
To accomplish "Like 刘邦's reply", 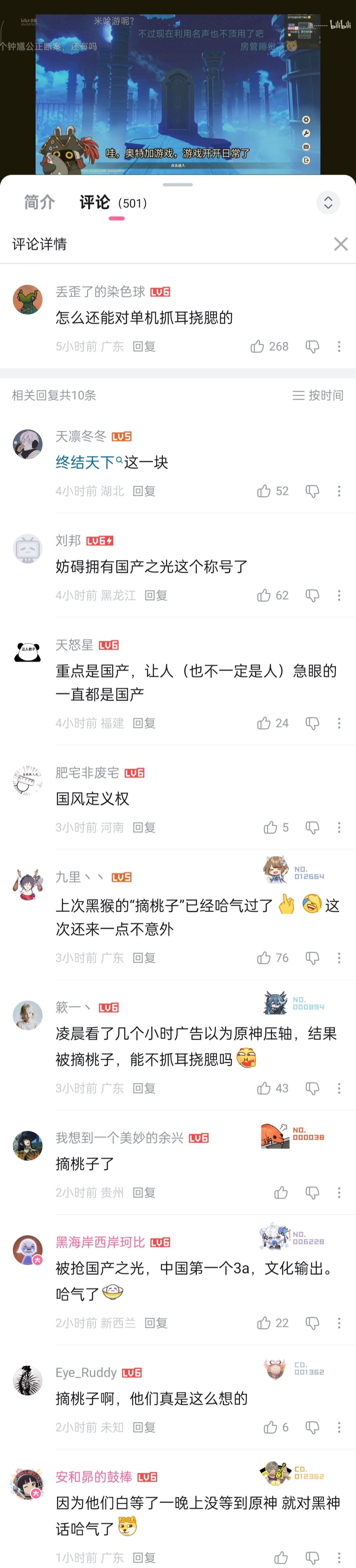I will click(263, 595).
